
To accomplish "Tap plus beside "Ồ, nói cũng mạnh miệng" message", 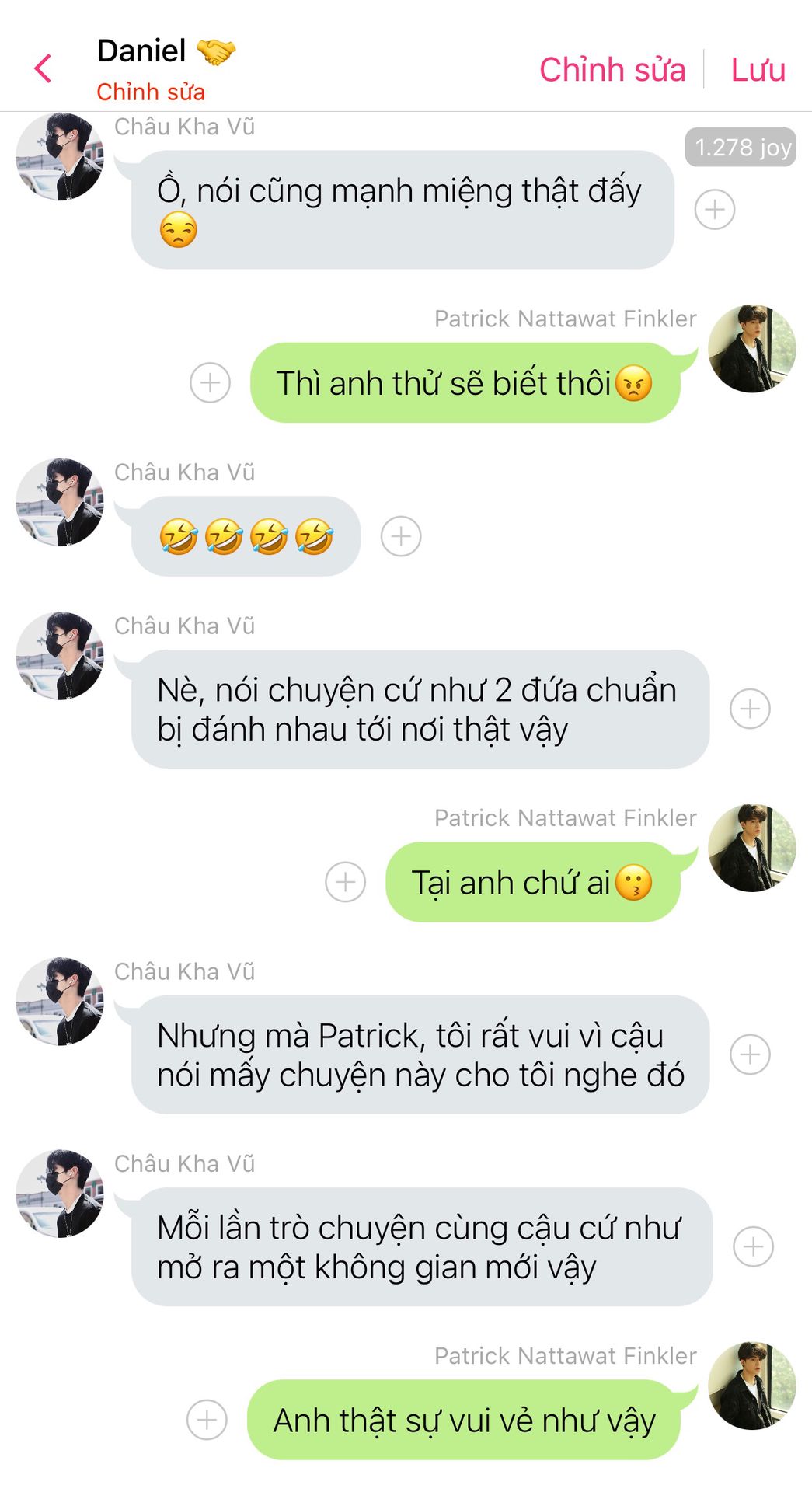I will (714, 210).
